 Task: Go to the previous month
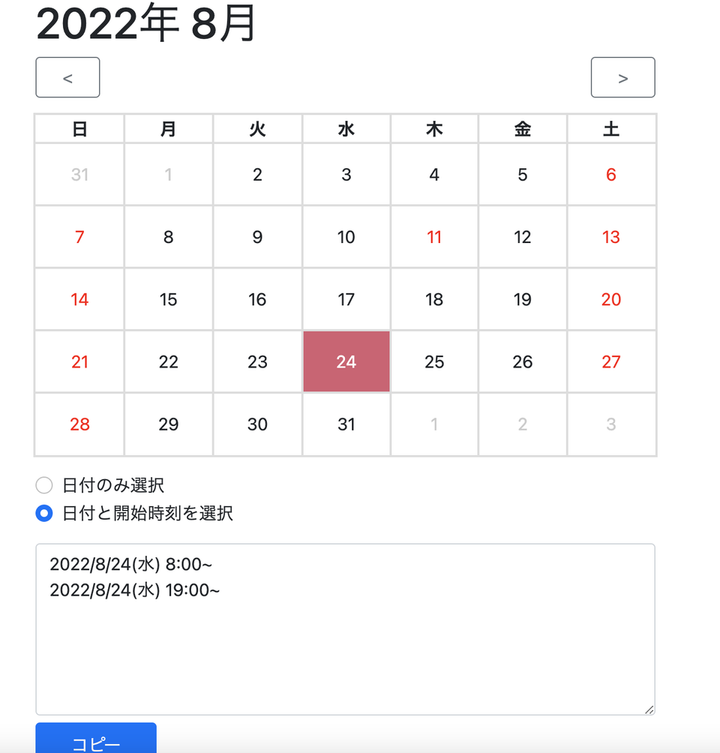click(67, 78)
